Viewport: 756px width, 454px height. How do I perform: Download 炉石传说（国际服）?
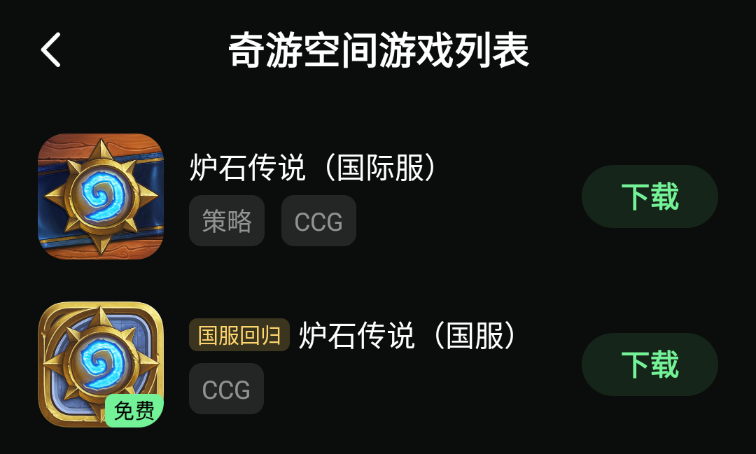(649, 197)
